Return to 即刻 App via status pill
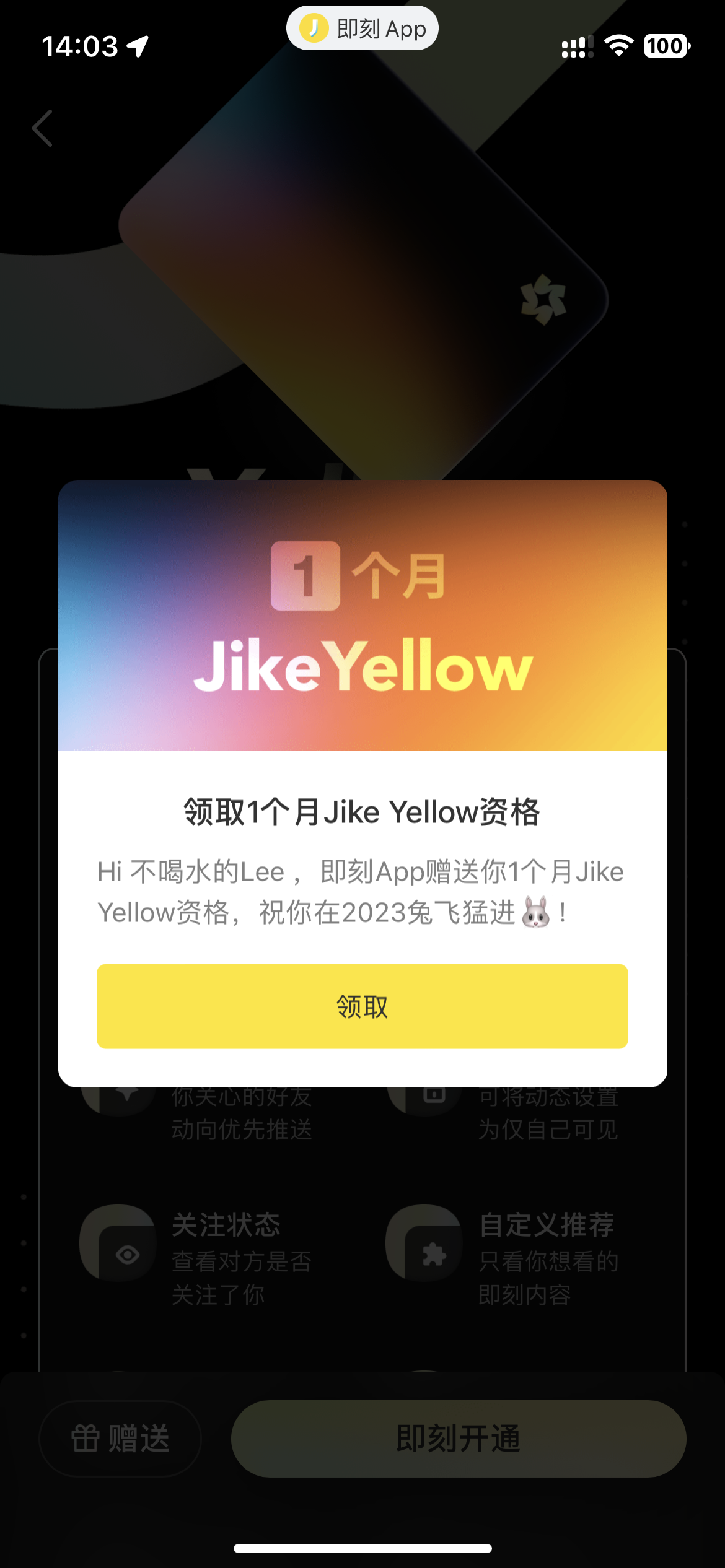Image resolution: width=725 pixels, height=1568 pixels. [362, 28]
